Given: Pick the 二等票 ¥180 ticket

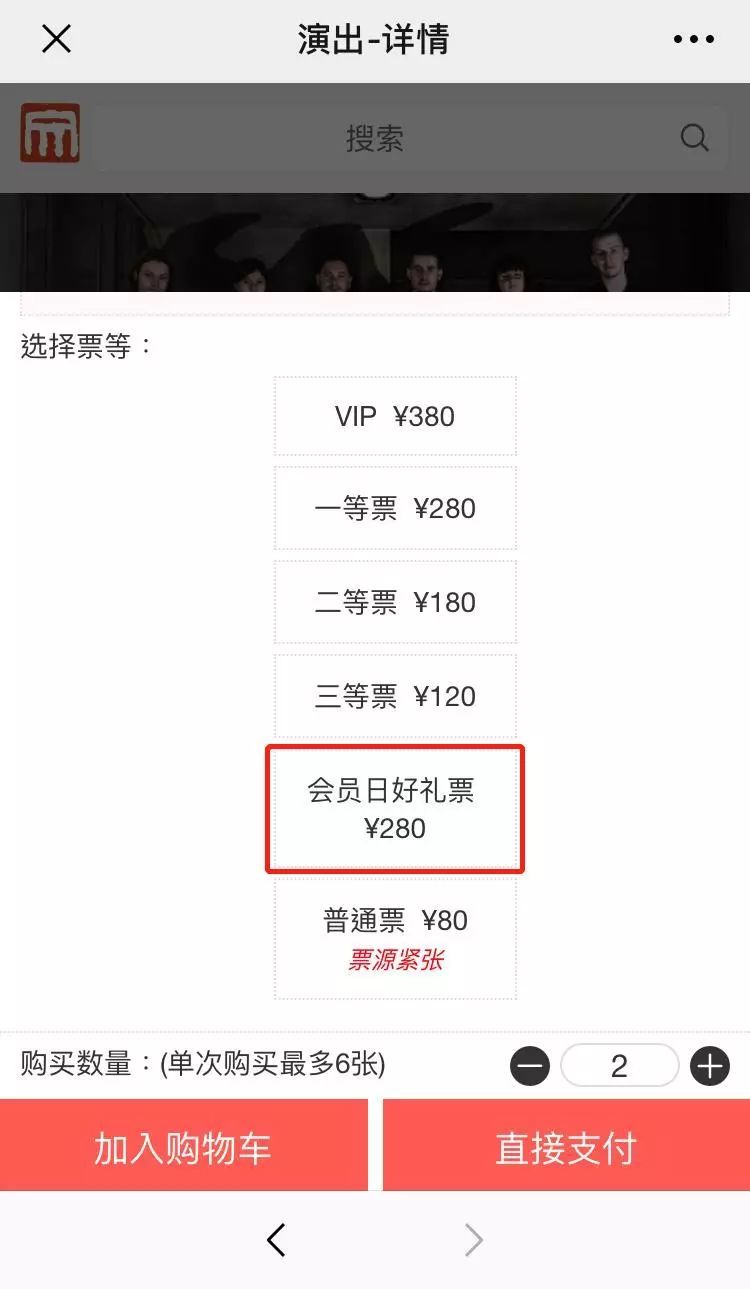Looking at the screenshot, I should point(395,602).
